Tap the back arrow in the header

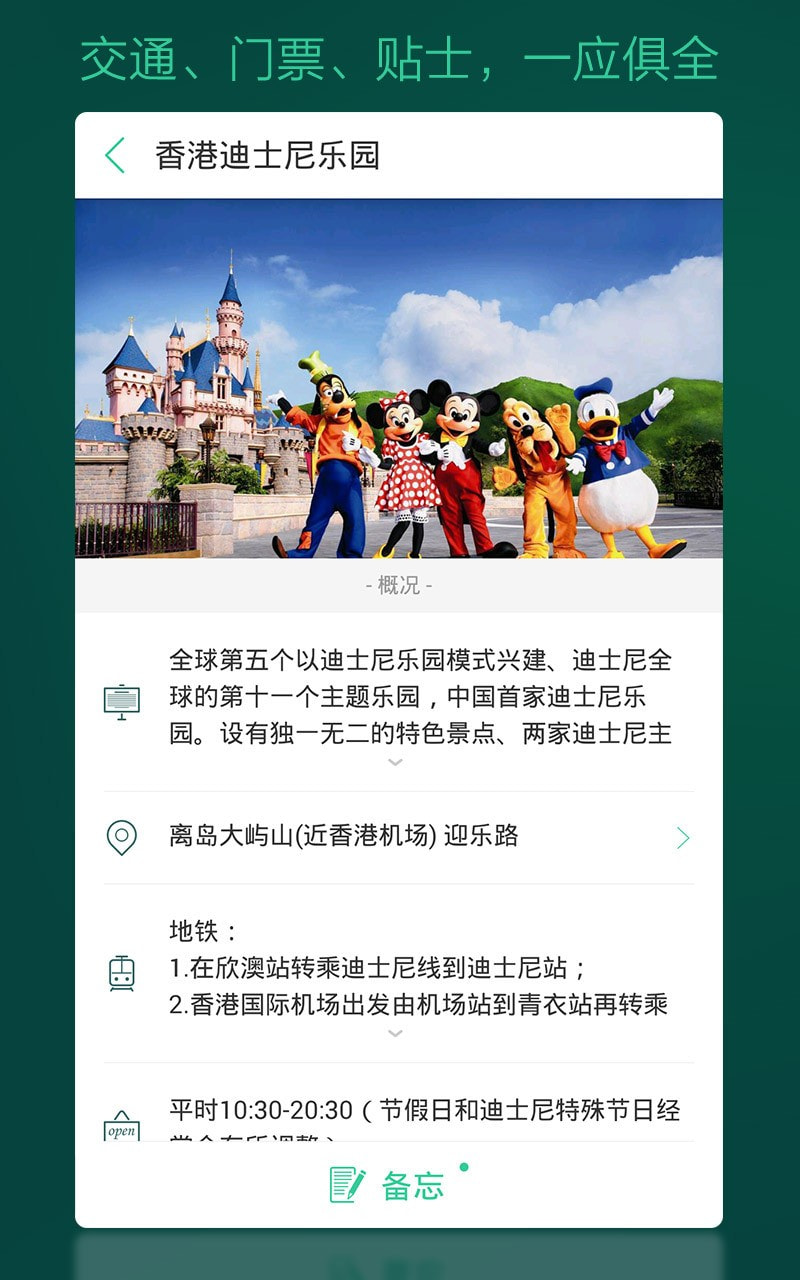113,155
